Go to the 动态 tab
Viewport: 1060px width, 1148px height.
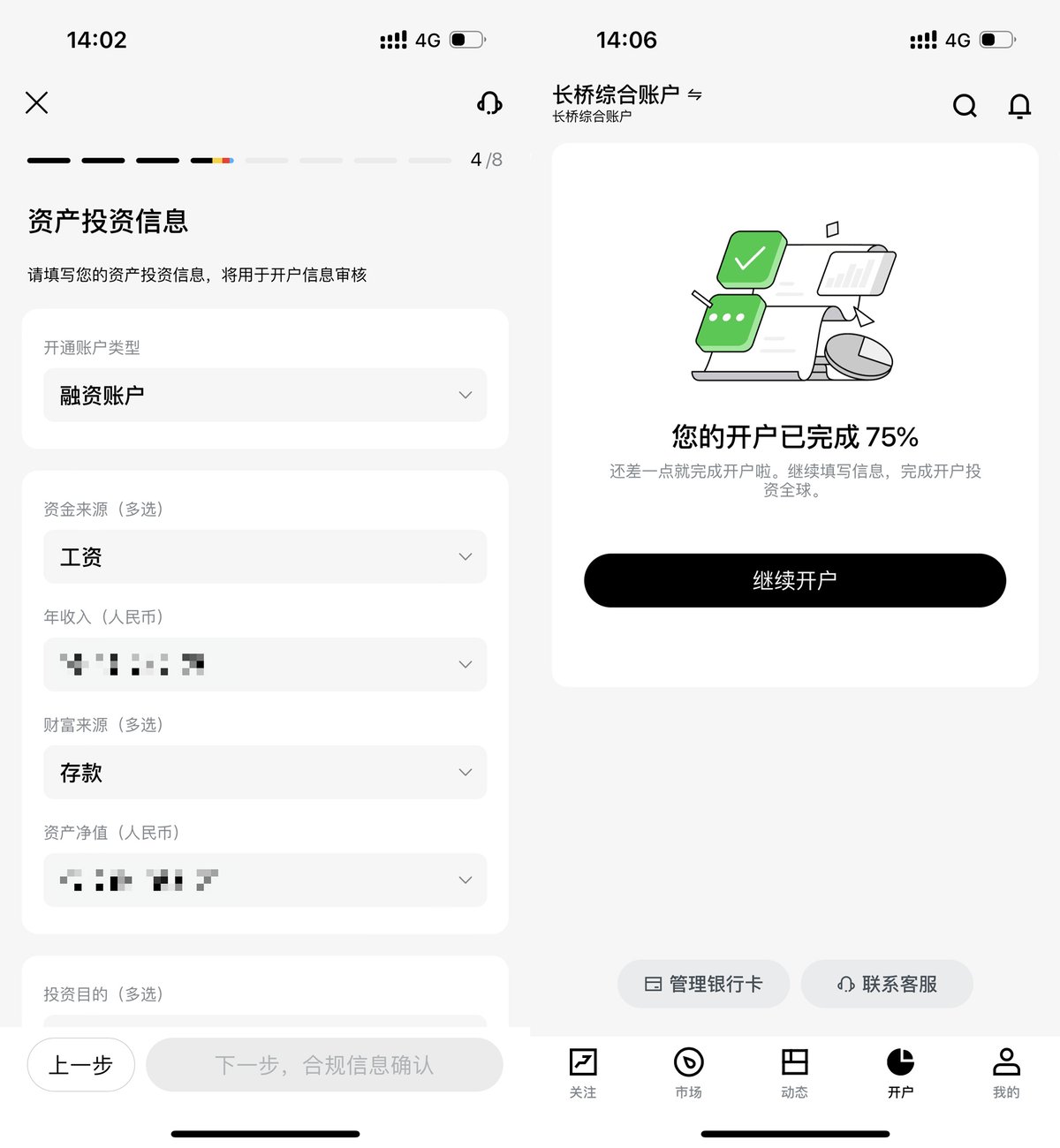pyautogui.click(x=795, y=1072)
